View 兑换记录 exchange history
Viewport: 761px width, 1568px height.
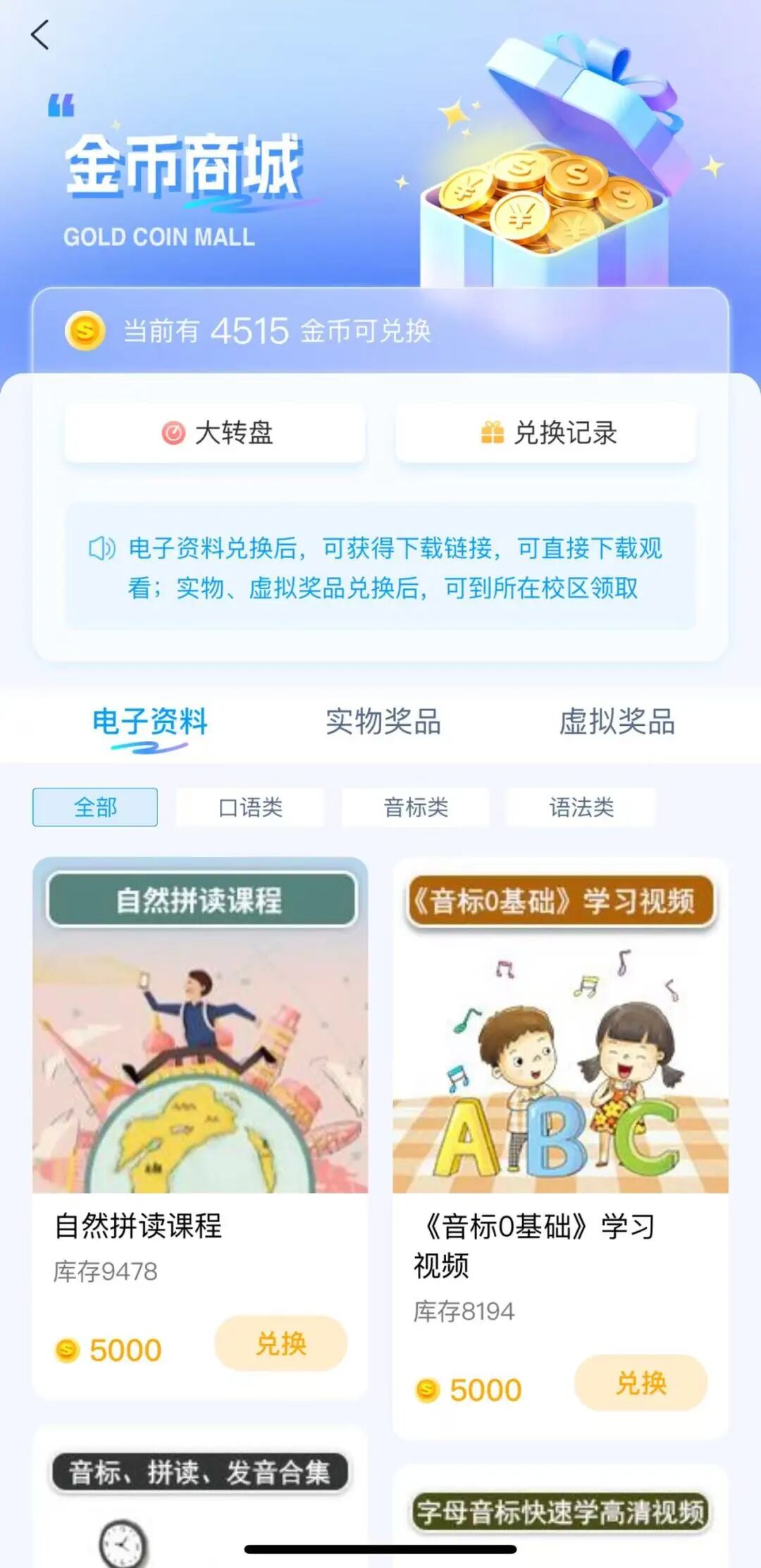tap(546, 433)
